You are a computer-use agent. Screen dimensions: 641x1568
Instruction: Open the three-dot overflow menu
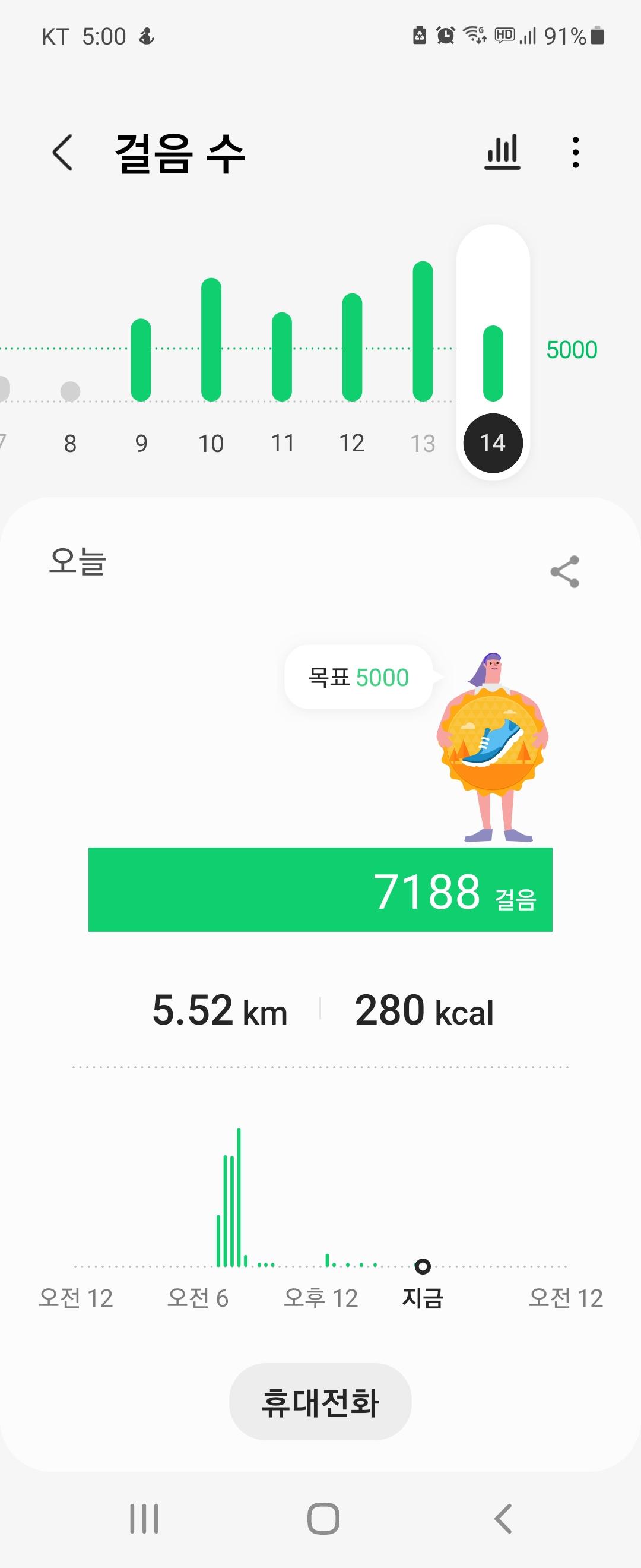pos(575,152)
